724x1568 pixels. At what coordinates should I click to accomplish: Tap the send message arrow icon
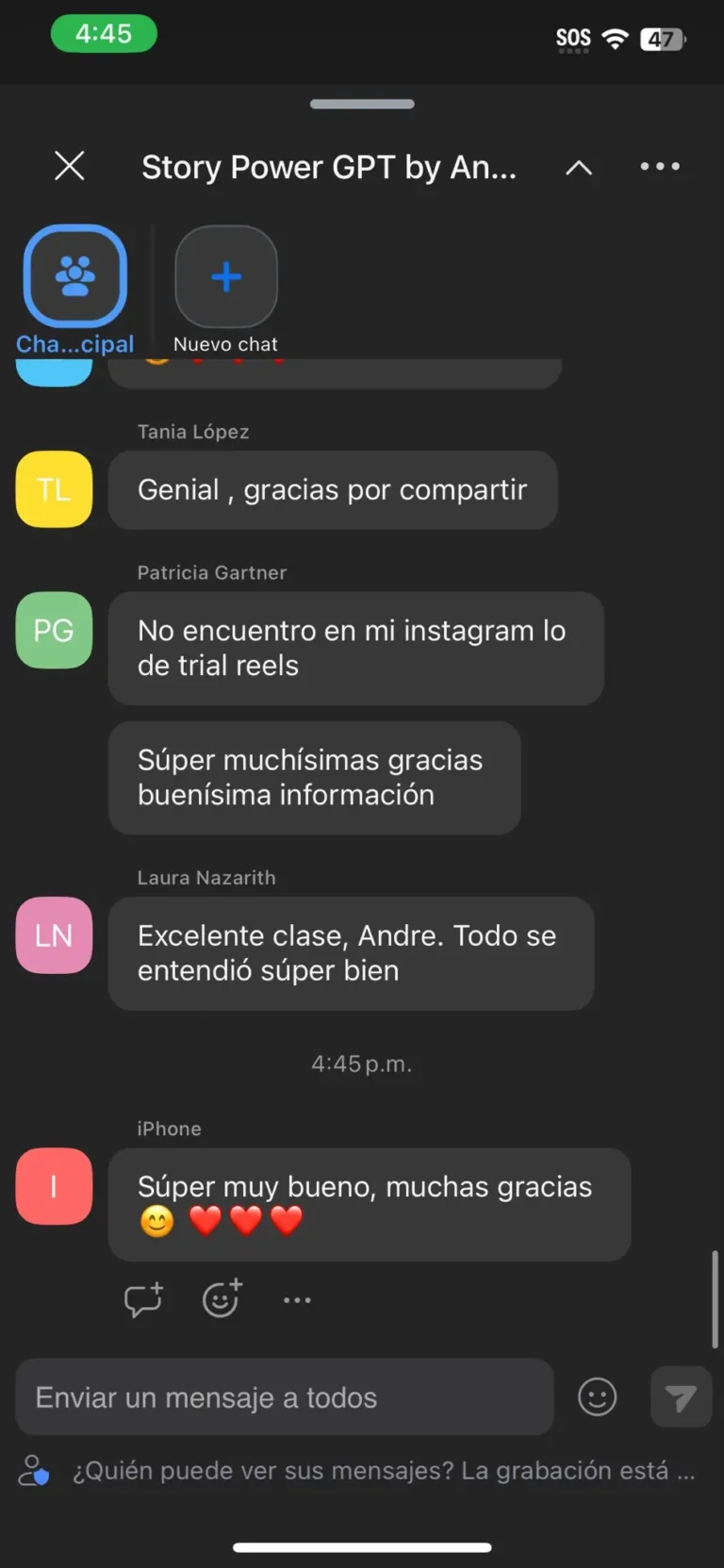[681, 1397]
